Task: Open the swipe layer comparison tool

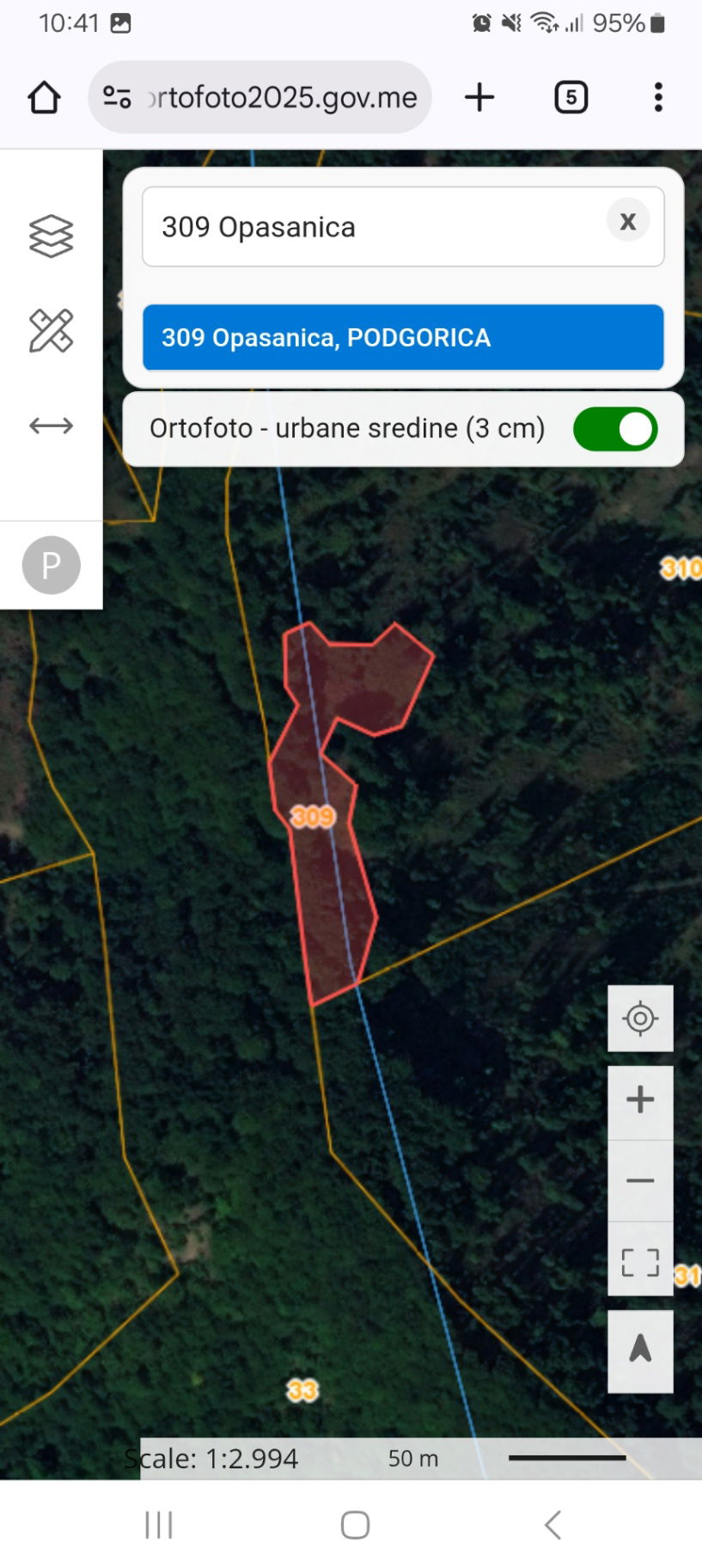Action: coord(49,425)
